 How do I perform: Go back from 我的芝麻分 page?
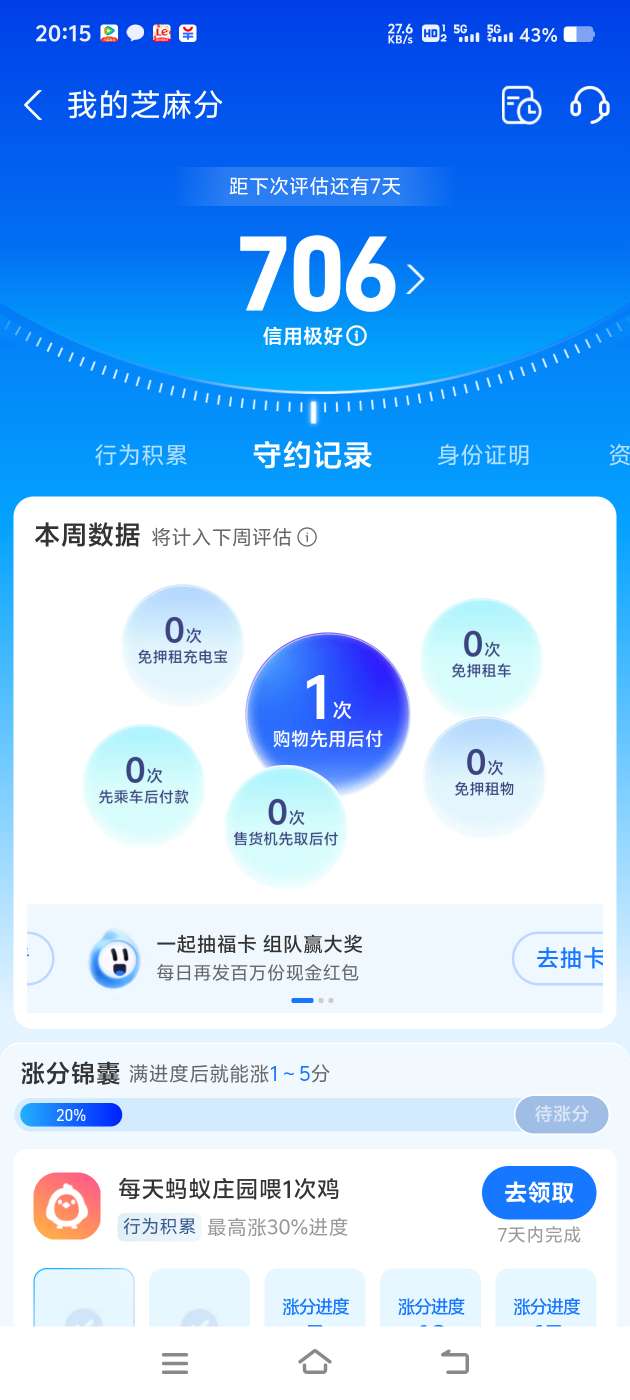point(33,105)
